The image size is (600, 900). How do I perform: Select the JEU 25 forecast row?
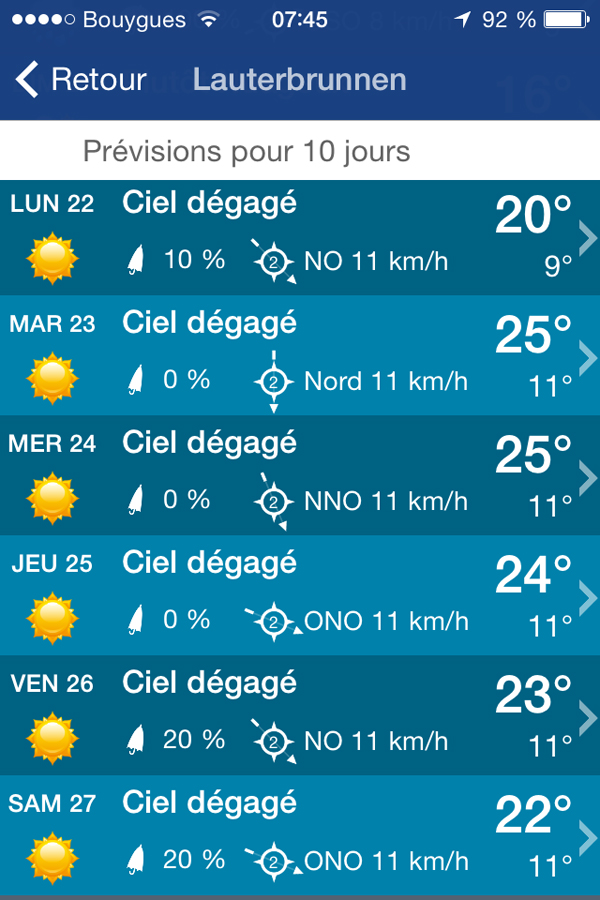300,596
